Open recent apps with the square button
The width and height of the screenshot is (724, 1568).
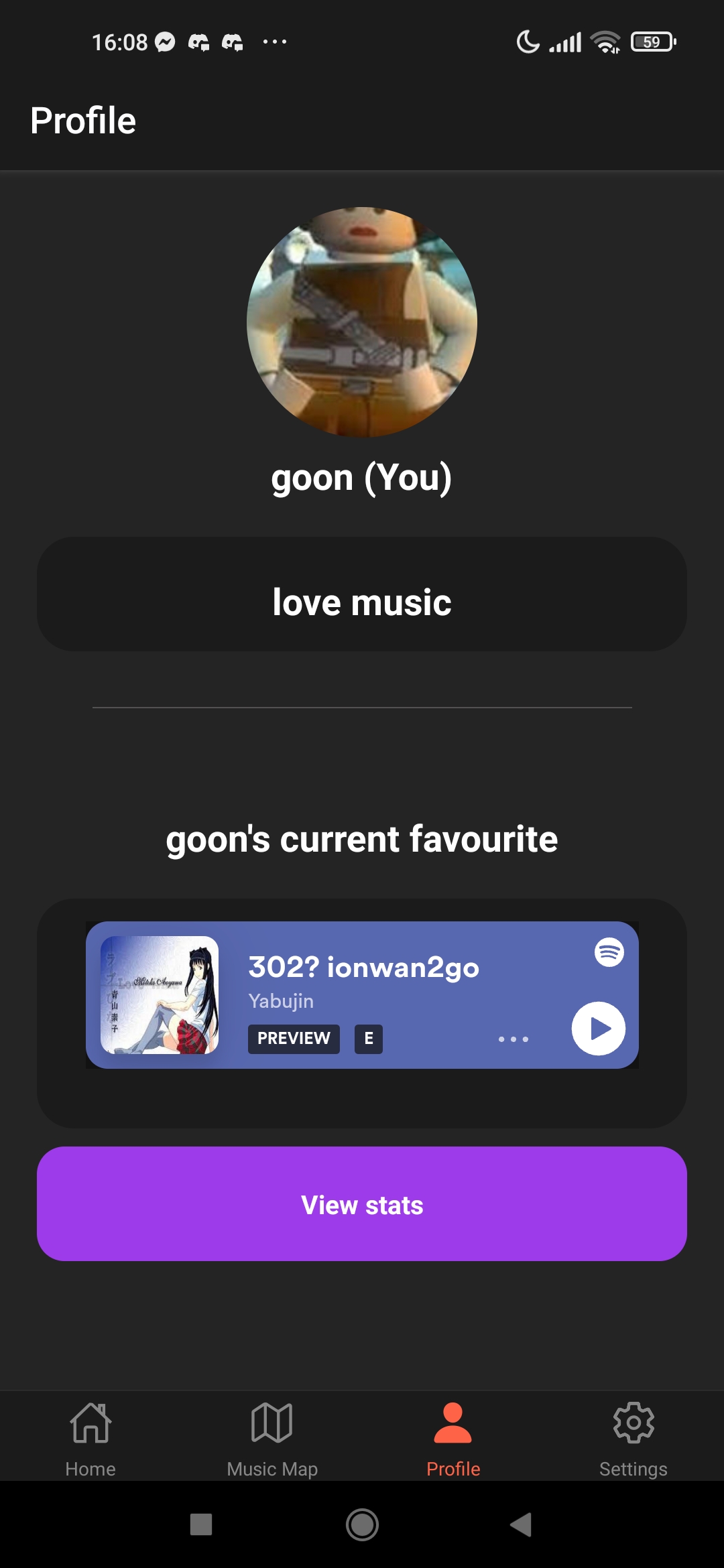201,1524
